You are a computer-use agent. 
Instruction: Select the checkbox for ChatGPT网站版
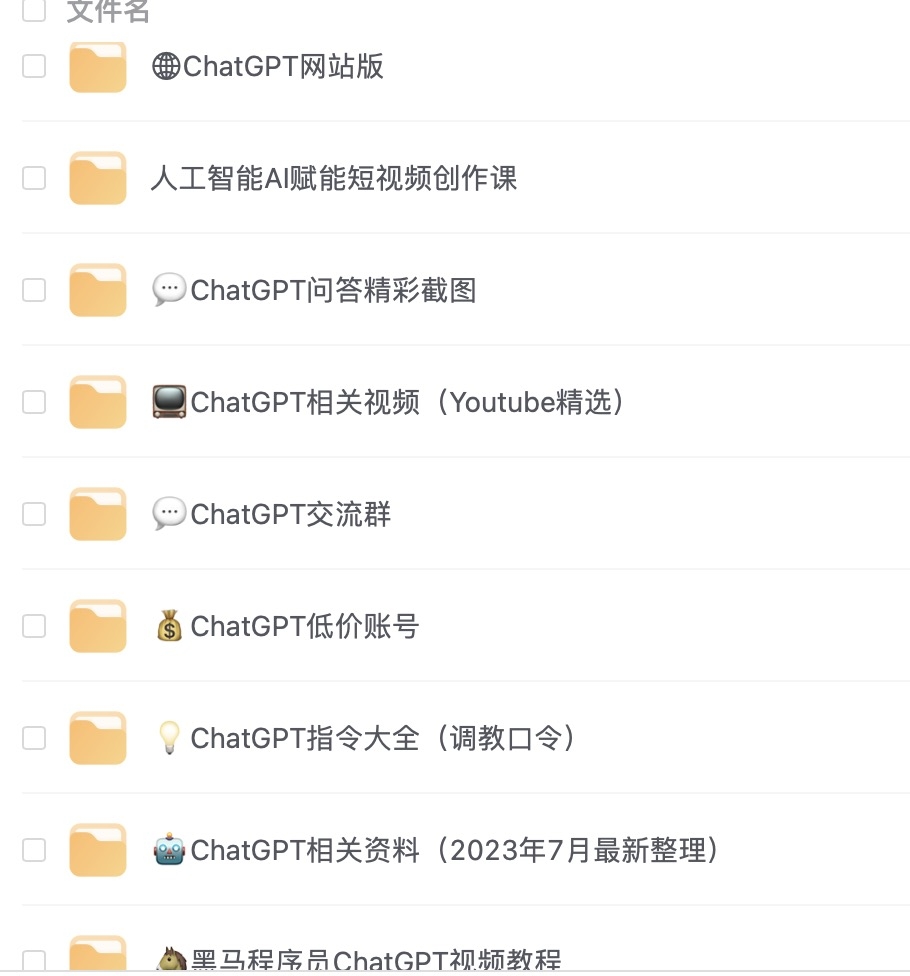34,67
